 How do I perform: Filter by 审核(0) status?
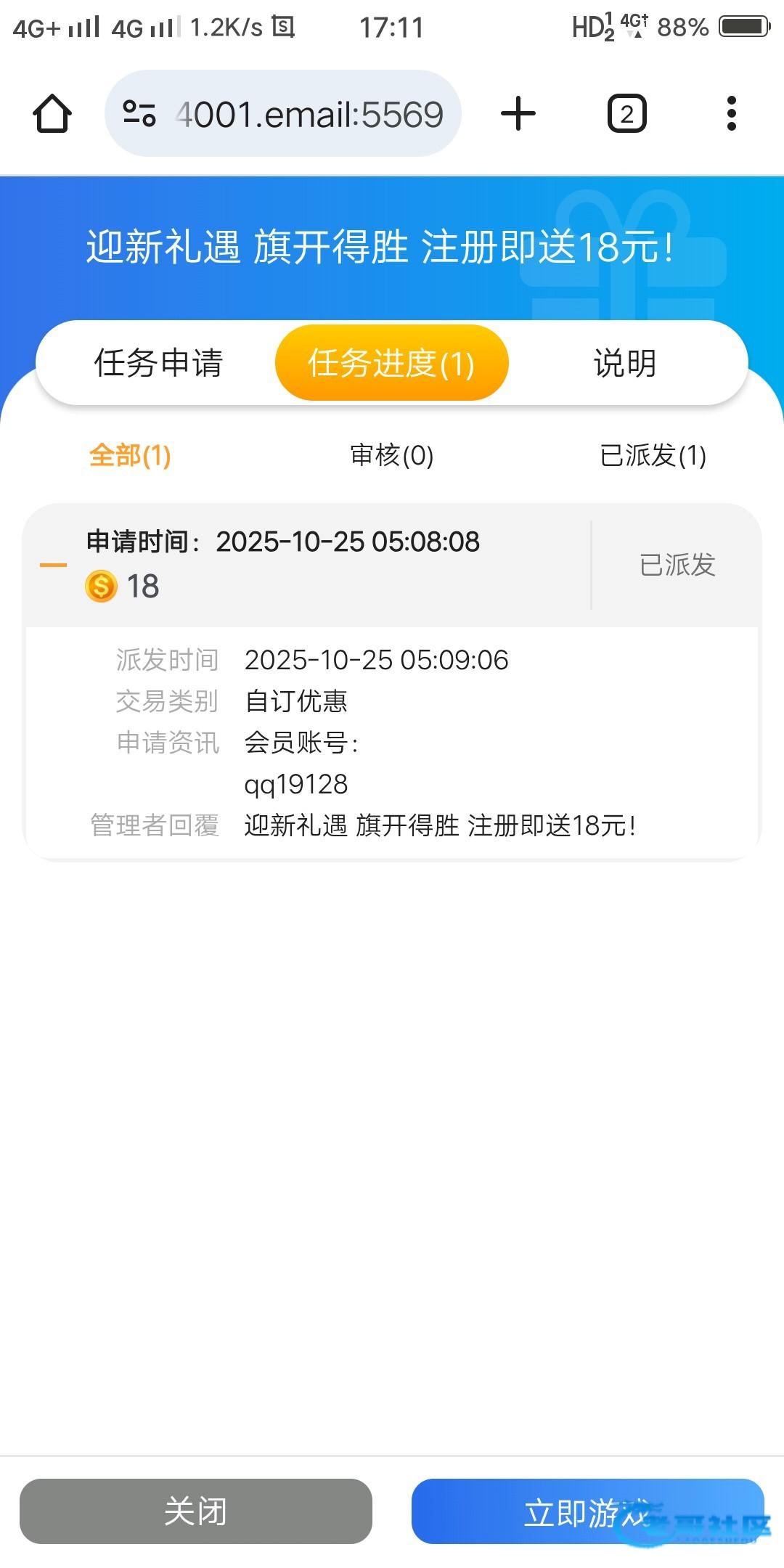click(x=391, y=456)
